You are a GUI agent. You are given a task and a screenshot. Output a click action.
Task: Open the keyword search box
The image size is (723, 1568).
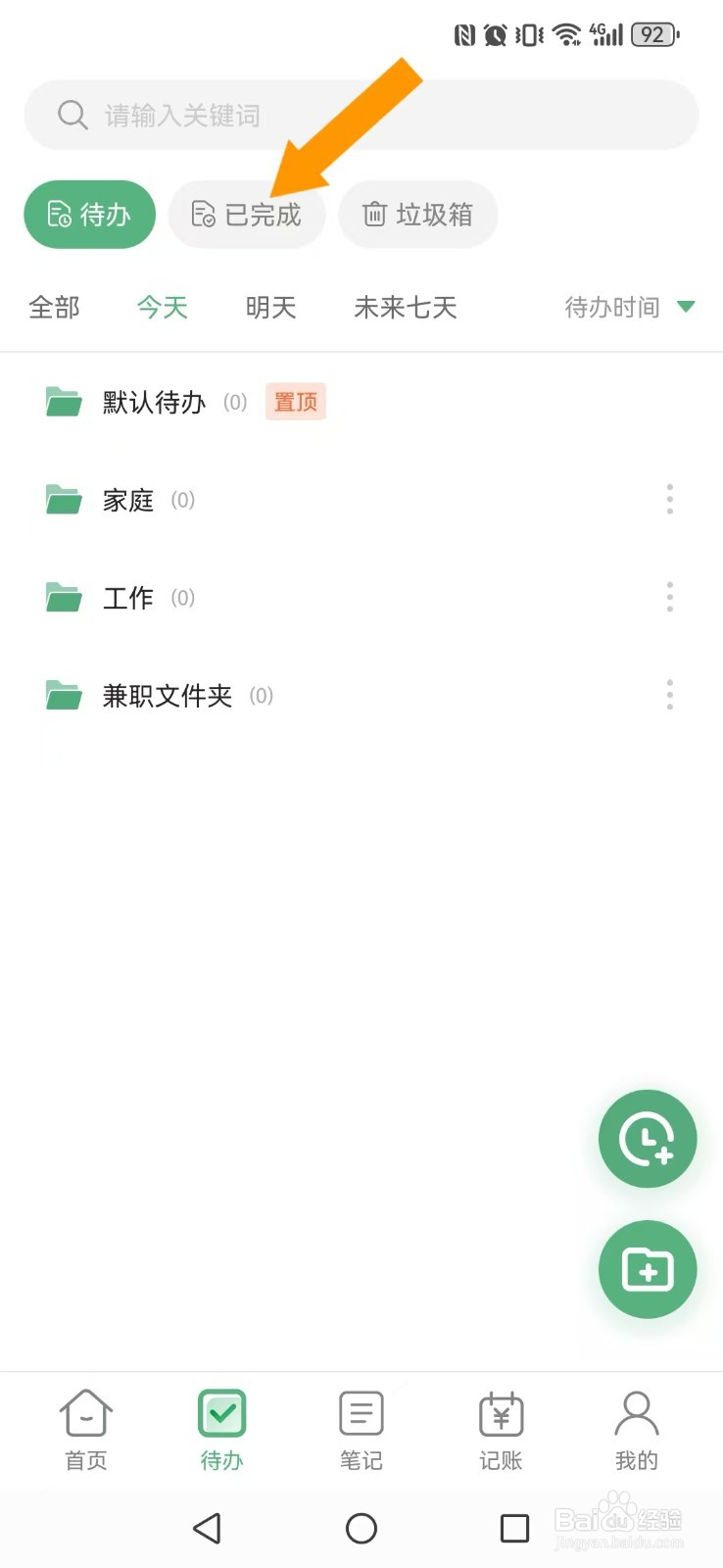(361, 116)
